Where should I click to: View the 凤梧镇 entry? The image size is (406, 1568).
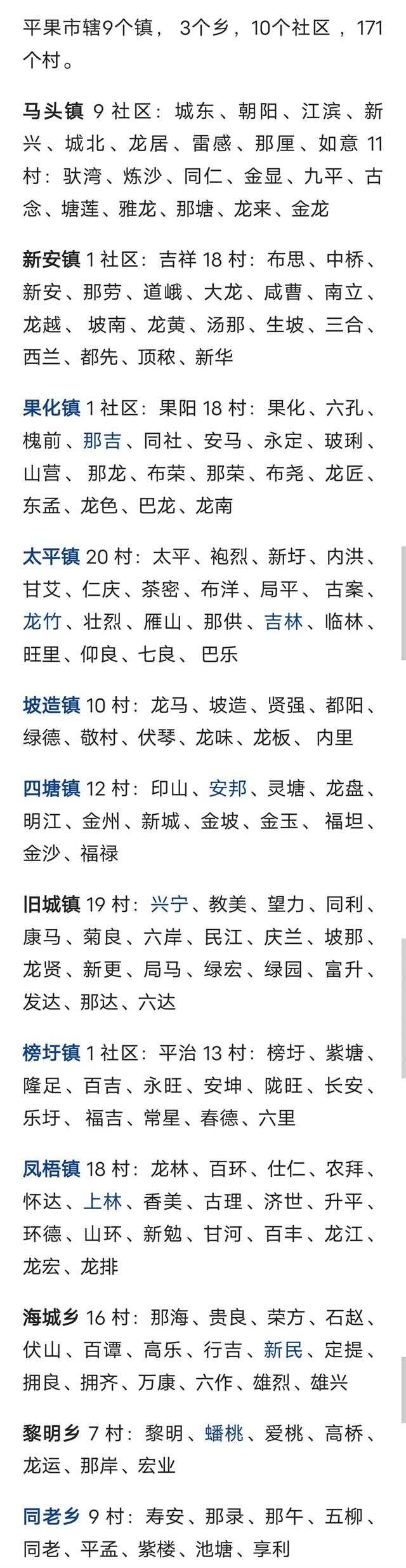click(51, 1169)
